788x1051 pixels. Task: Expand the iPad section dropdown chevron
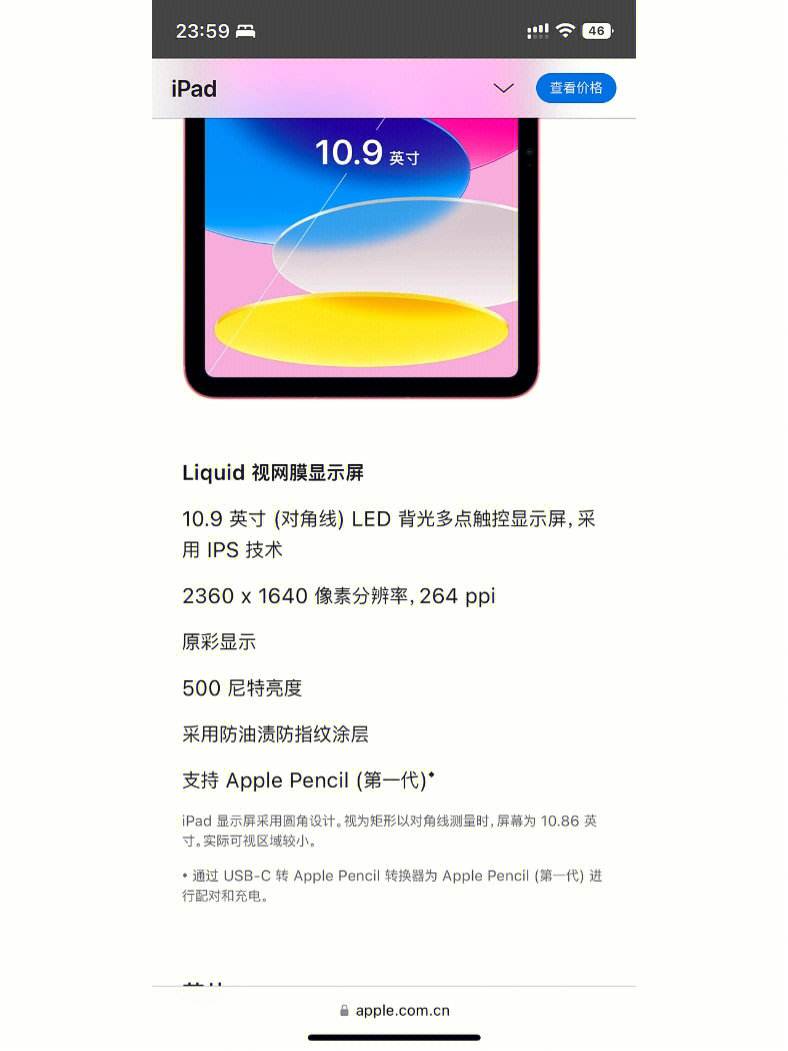[504, 88]
